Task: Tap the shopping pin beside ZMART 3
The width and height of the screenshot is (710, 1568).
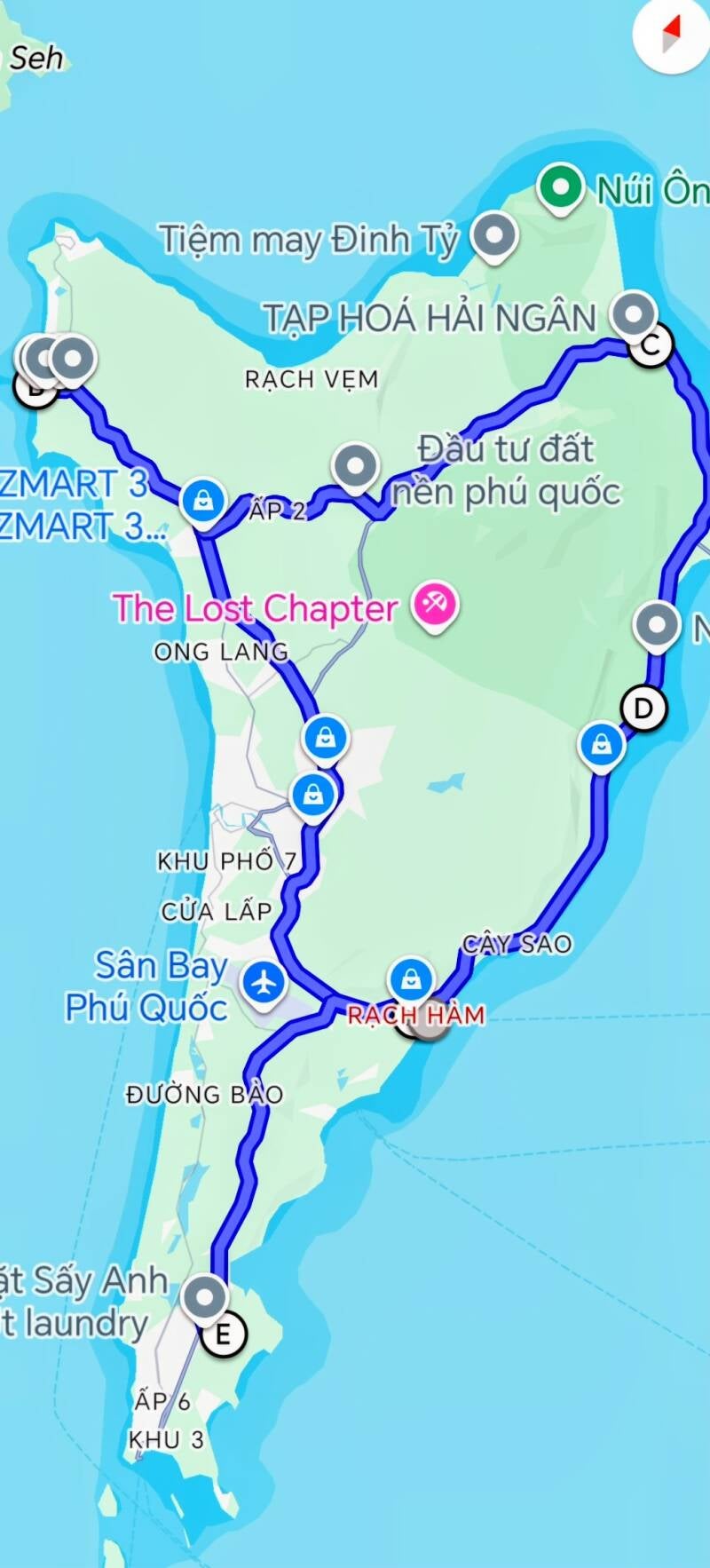Action: (203, 501)
